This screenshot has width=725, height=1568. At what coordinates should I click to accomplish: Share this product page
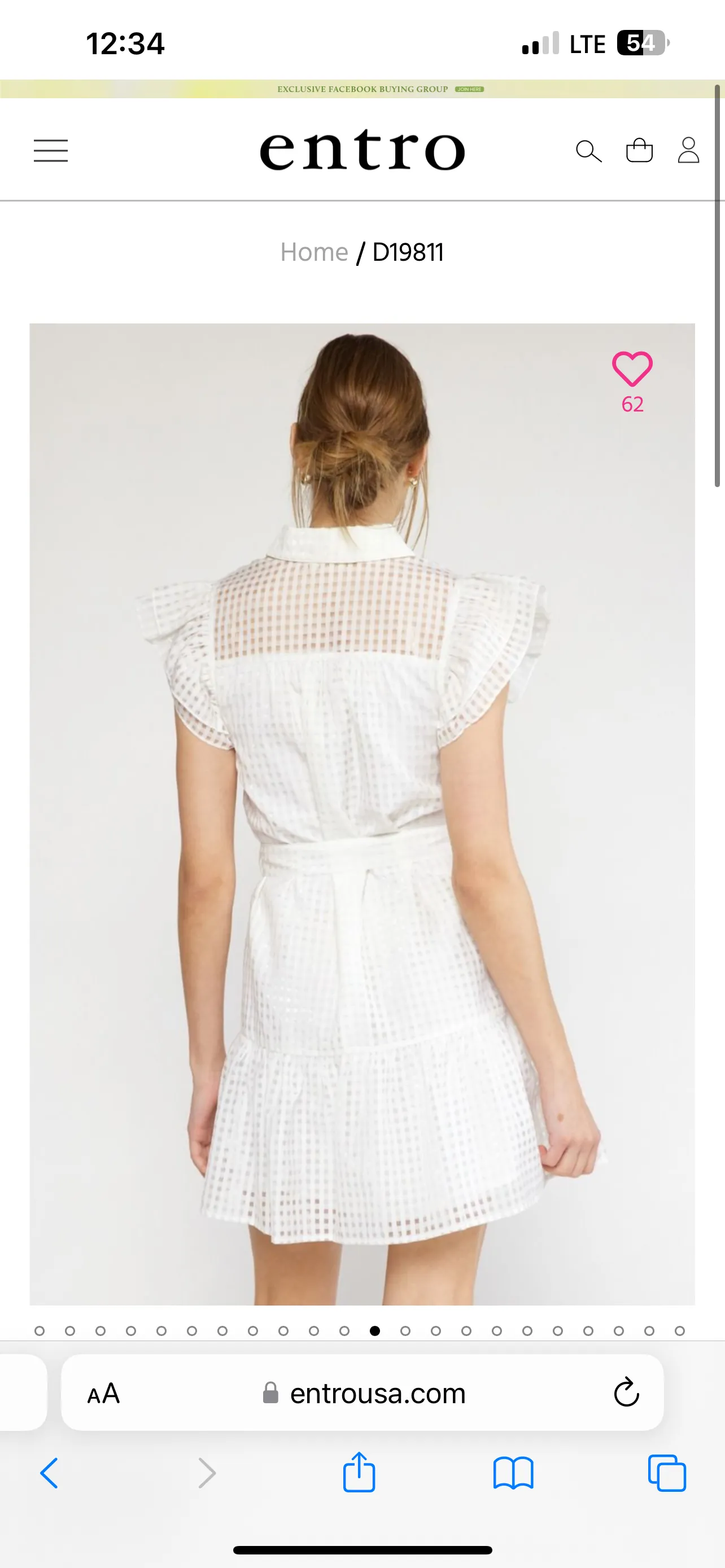[359, 1473]
